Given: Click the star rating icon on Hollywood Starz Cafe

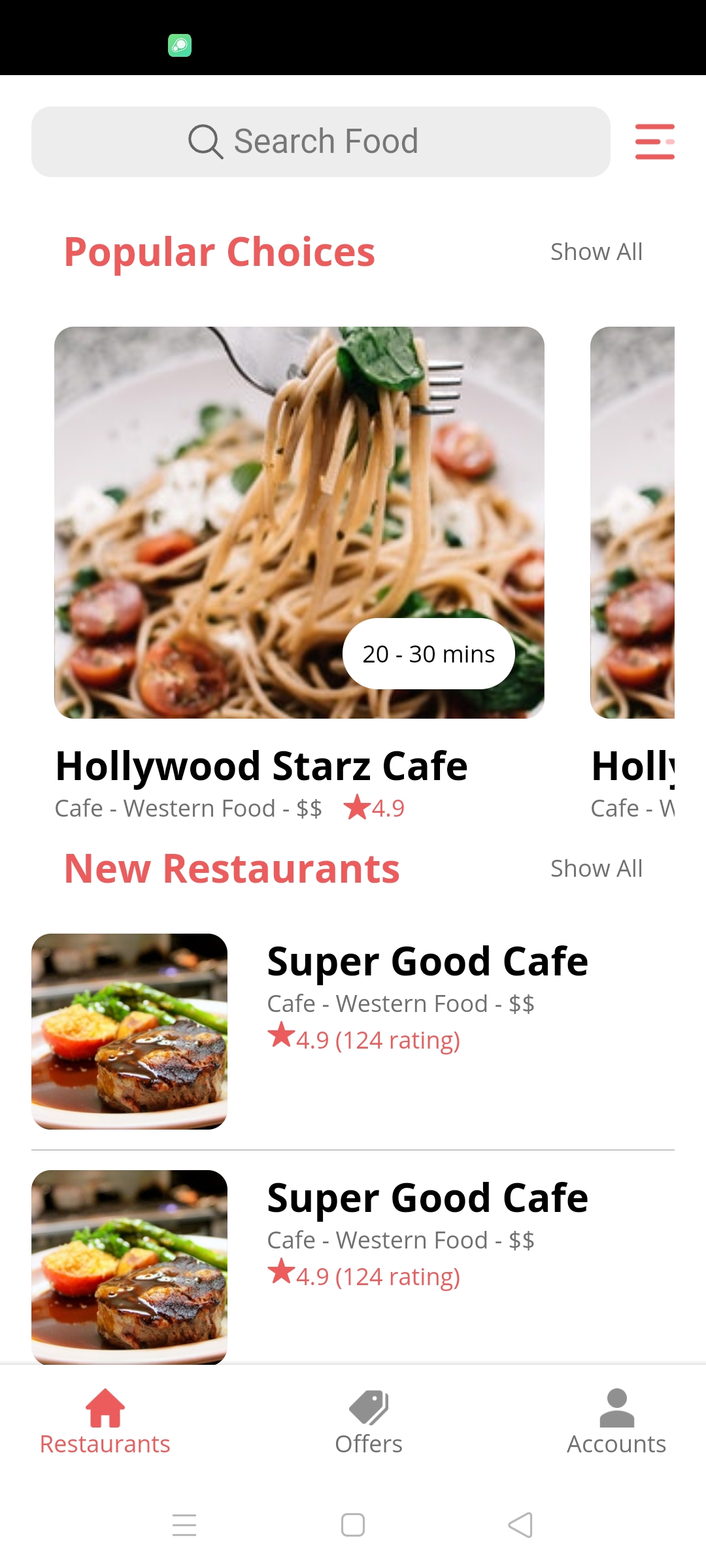Looking at the screenshot, I should [x=357, y=808].
